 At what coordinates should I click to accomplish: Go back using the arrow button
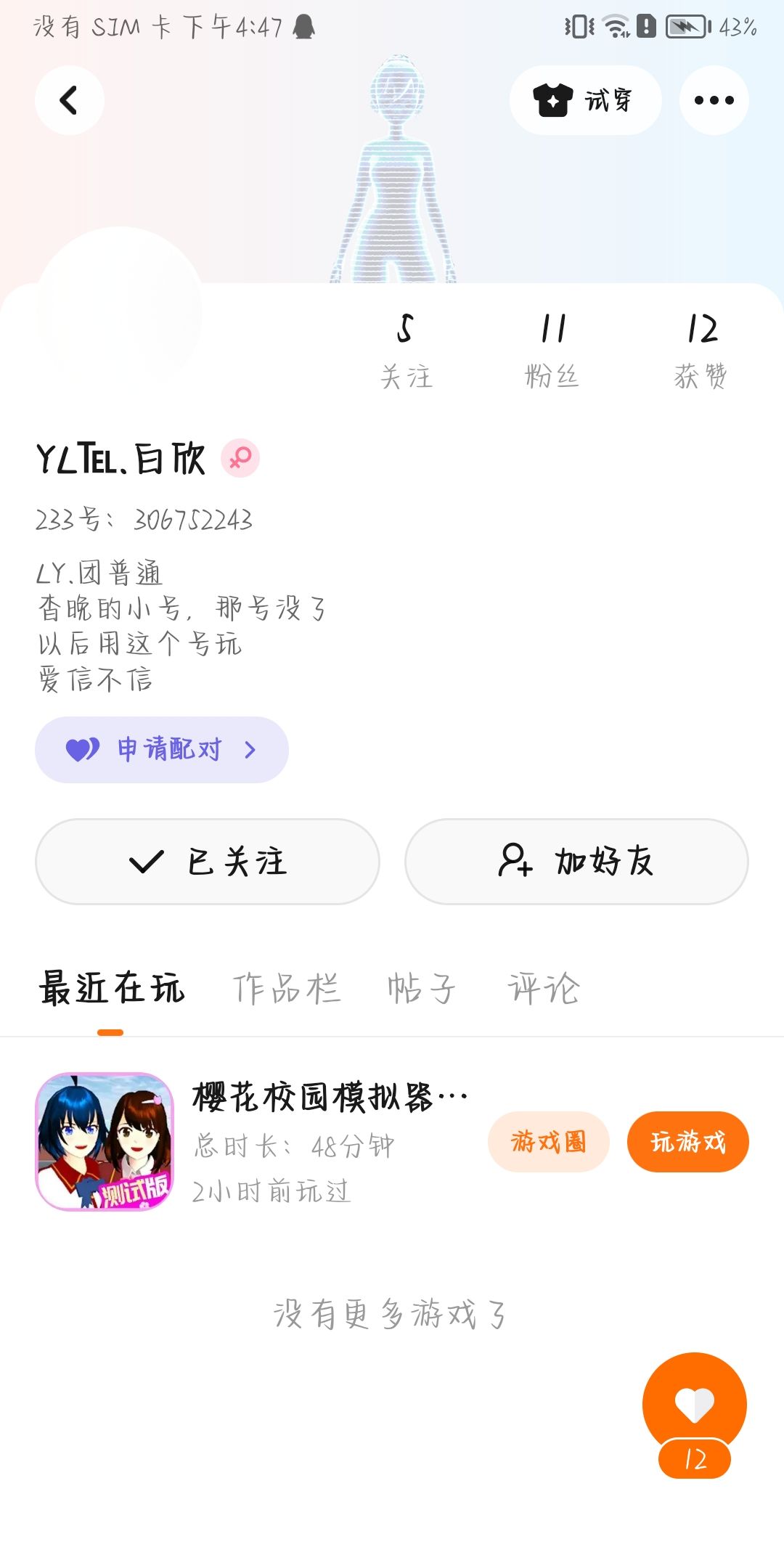coord(69,100)
